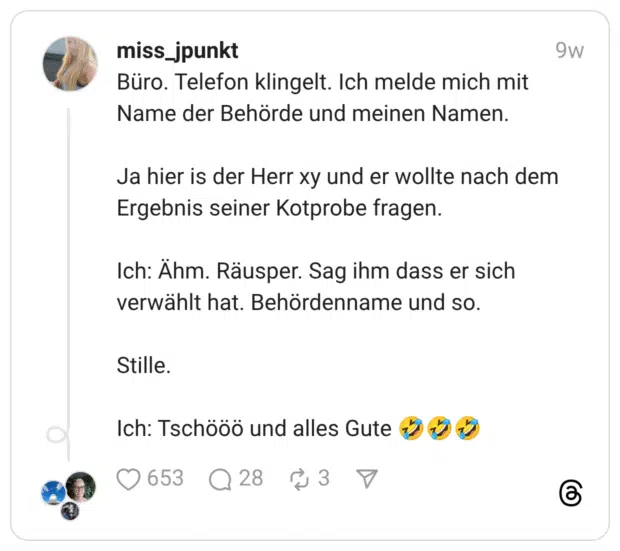
Task: Repost this thread
Action: (x=299, y=479)
